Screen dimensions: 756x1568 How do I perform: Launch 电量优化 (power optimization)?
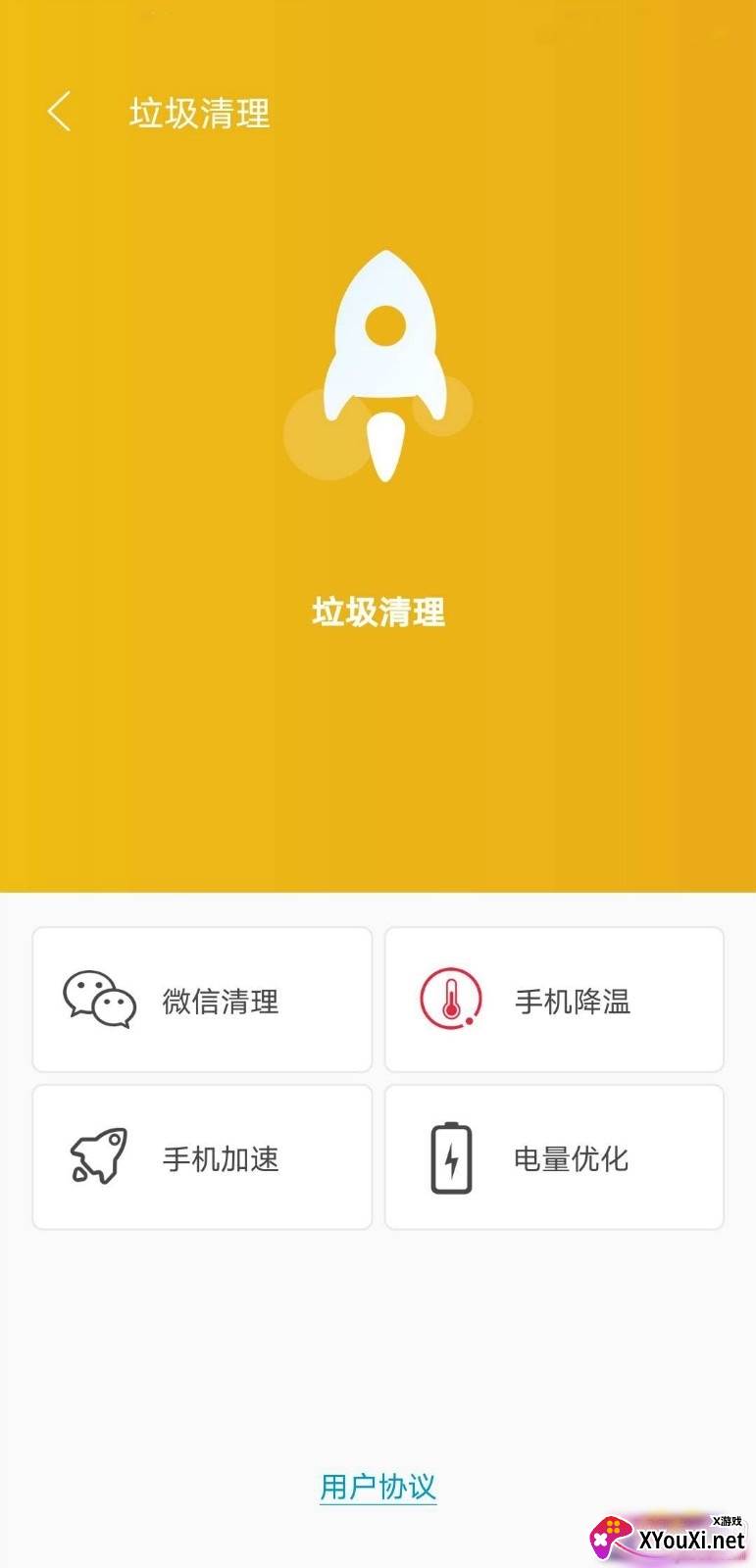[x=554, y=1156]
